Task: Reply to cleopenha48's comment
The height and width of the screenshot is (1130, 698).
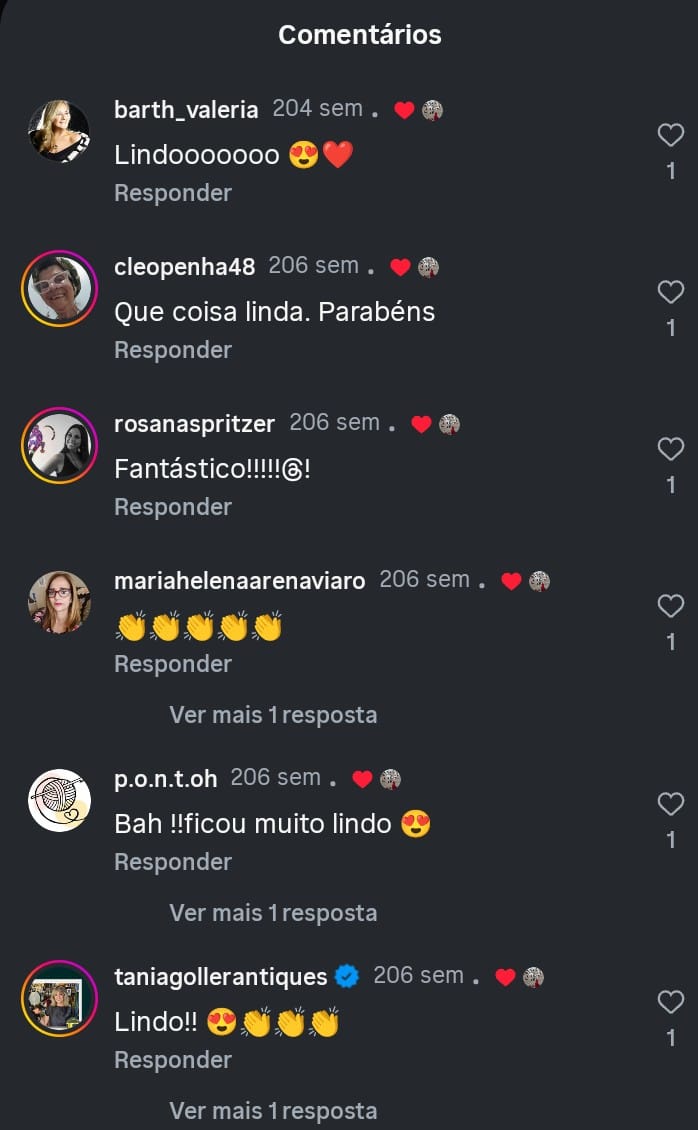Action: [x=173, y=350]
